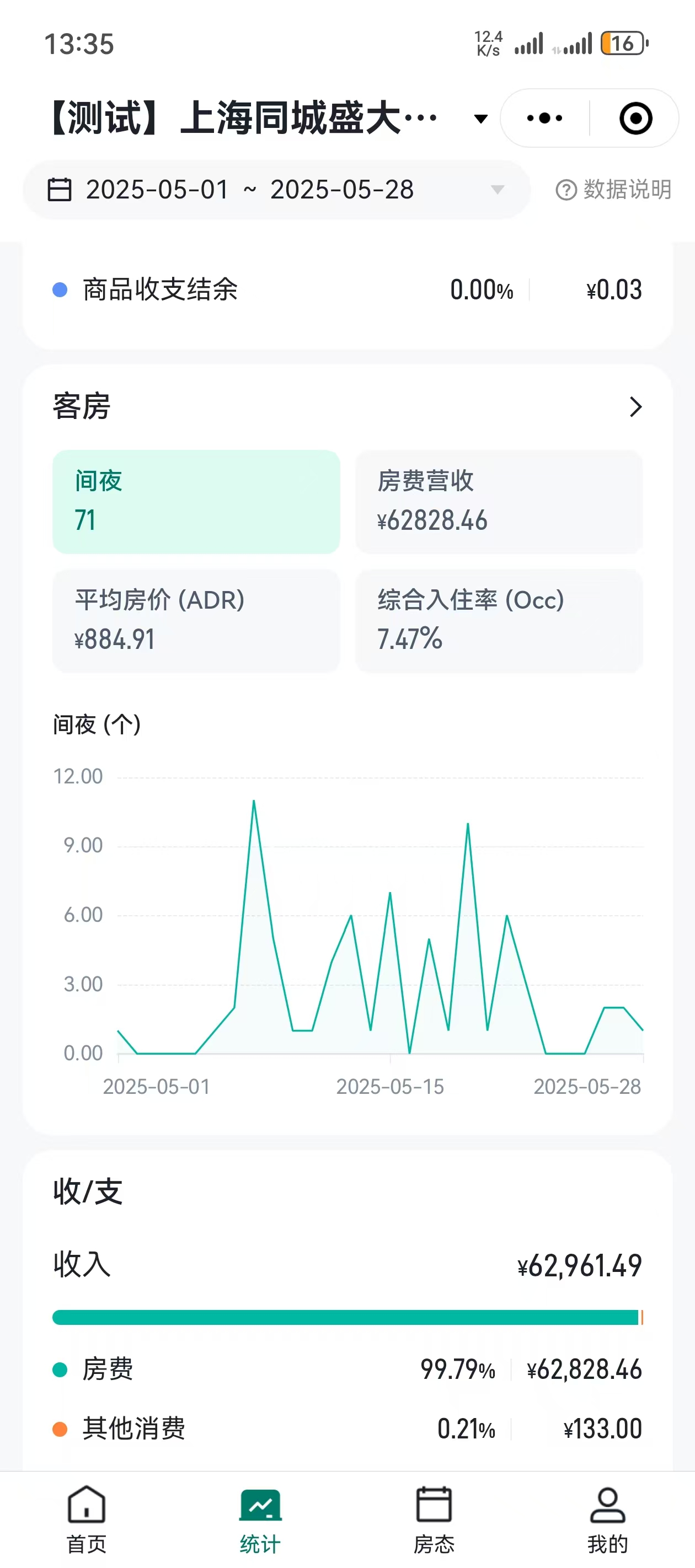Screen dimensions: 695x1568
Task: Select the 房费营收 metric card
Action: click(x=499, y=502)
